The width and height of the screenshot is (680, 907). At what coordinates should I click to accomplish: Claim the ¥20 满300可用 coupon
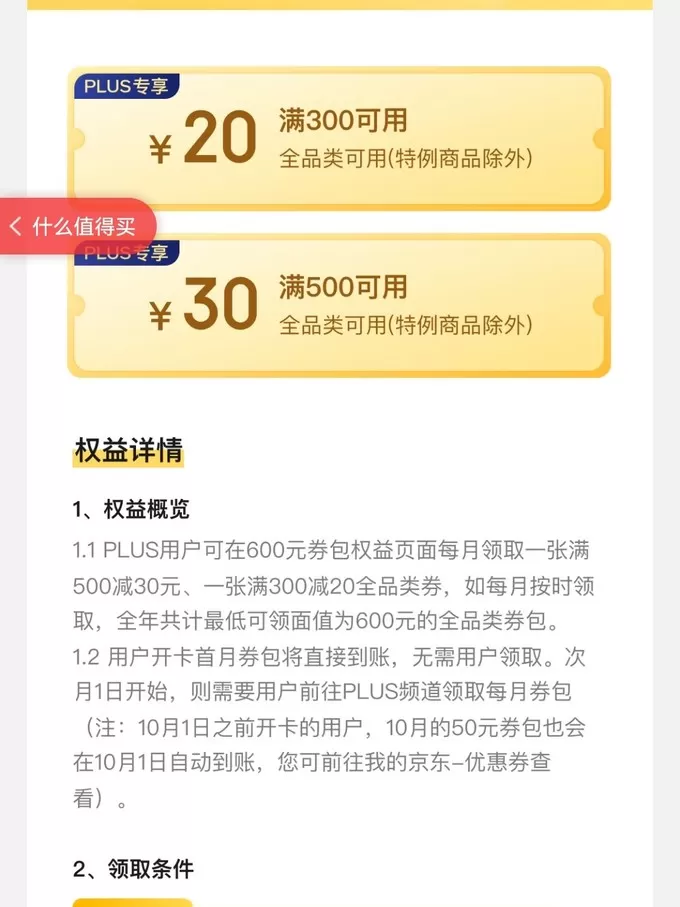(338, 138)
